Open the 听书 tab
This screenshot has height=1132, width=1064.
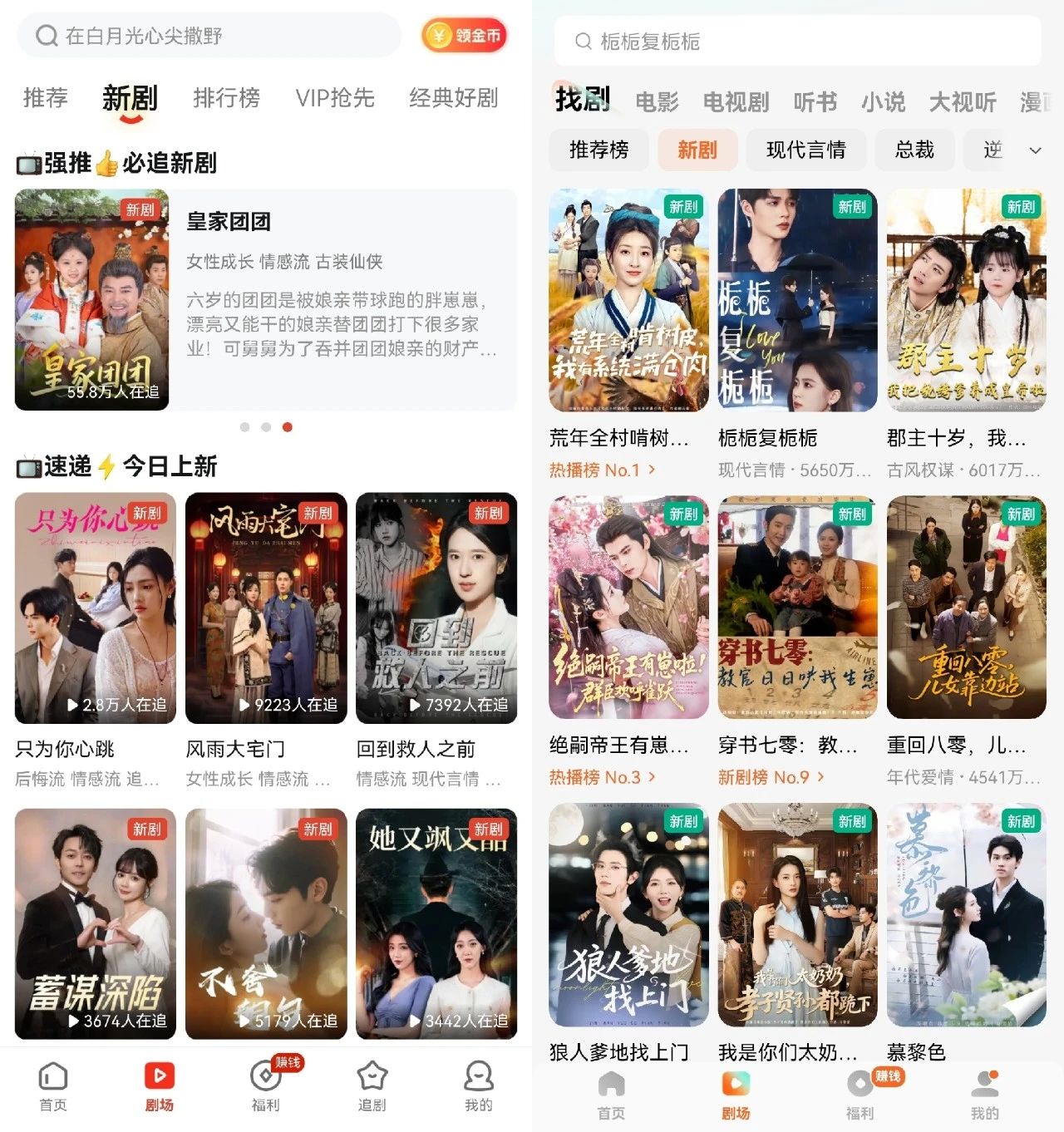click(x=815, y=102)
